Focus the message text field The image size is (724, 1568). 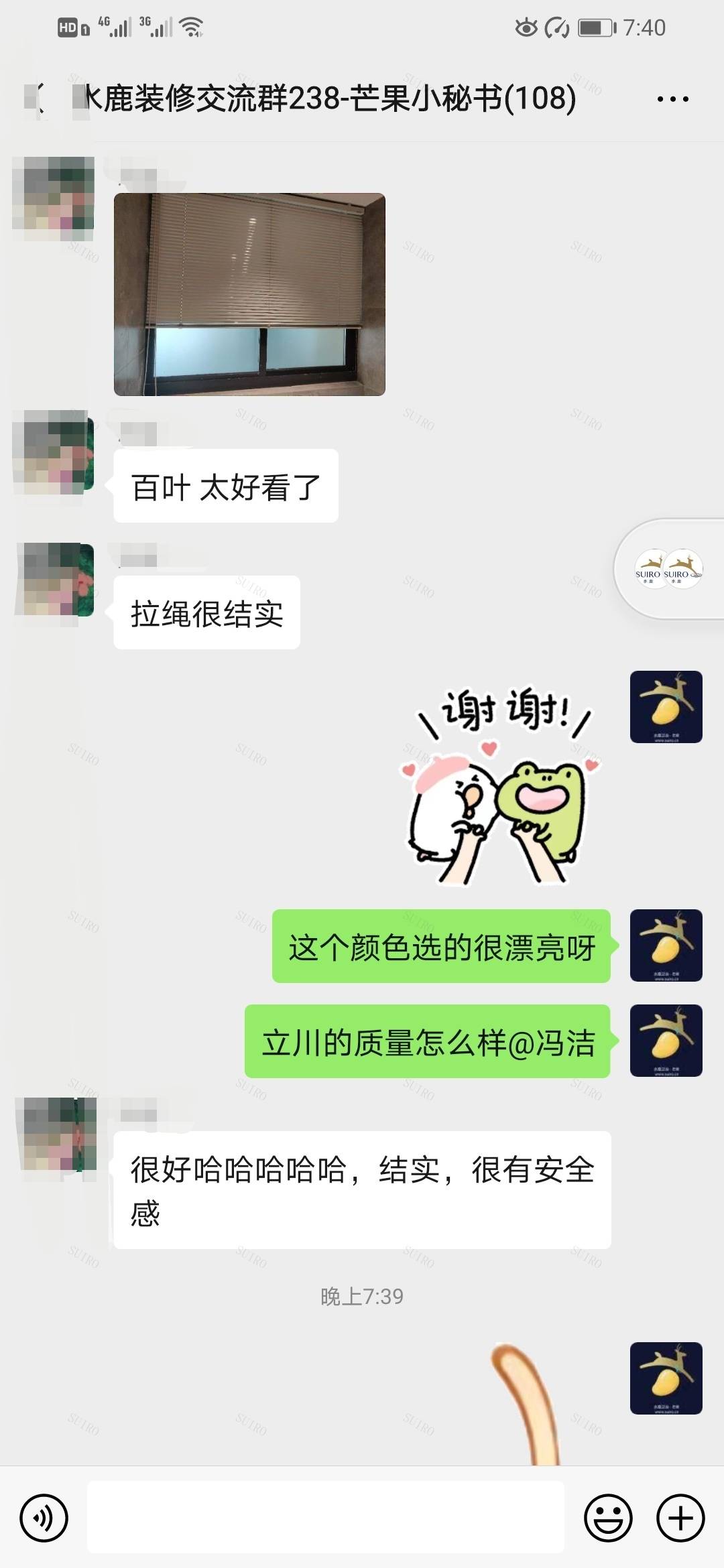[x=325, y=1517]
